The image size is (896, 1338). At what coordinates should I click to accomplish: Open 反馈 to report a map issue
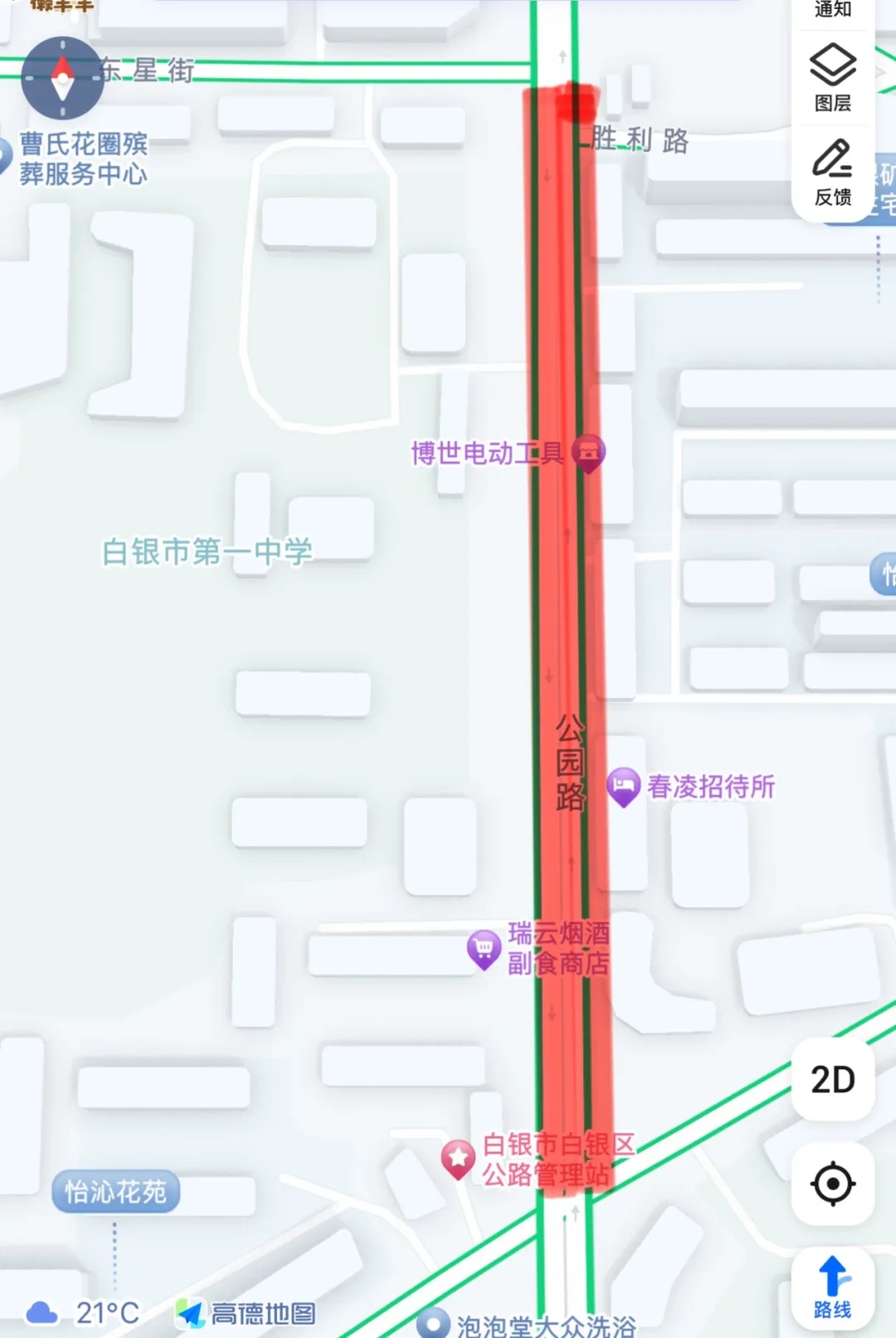(832, 173)
